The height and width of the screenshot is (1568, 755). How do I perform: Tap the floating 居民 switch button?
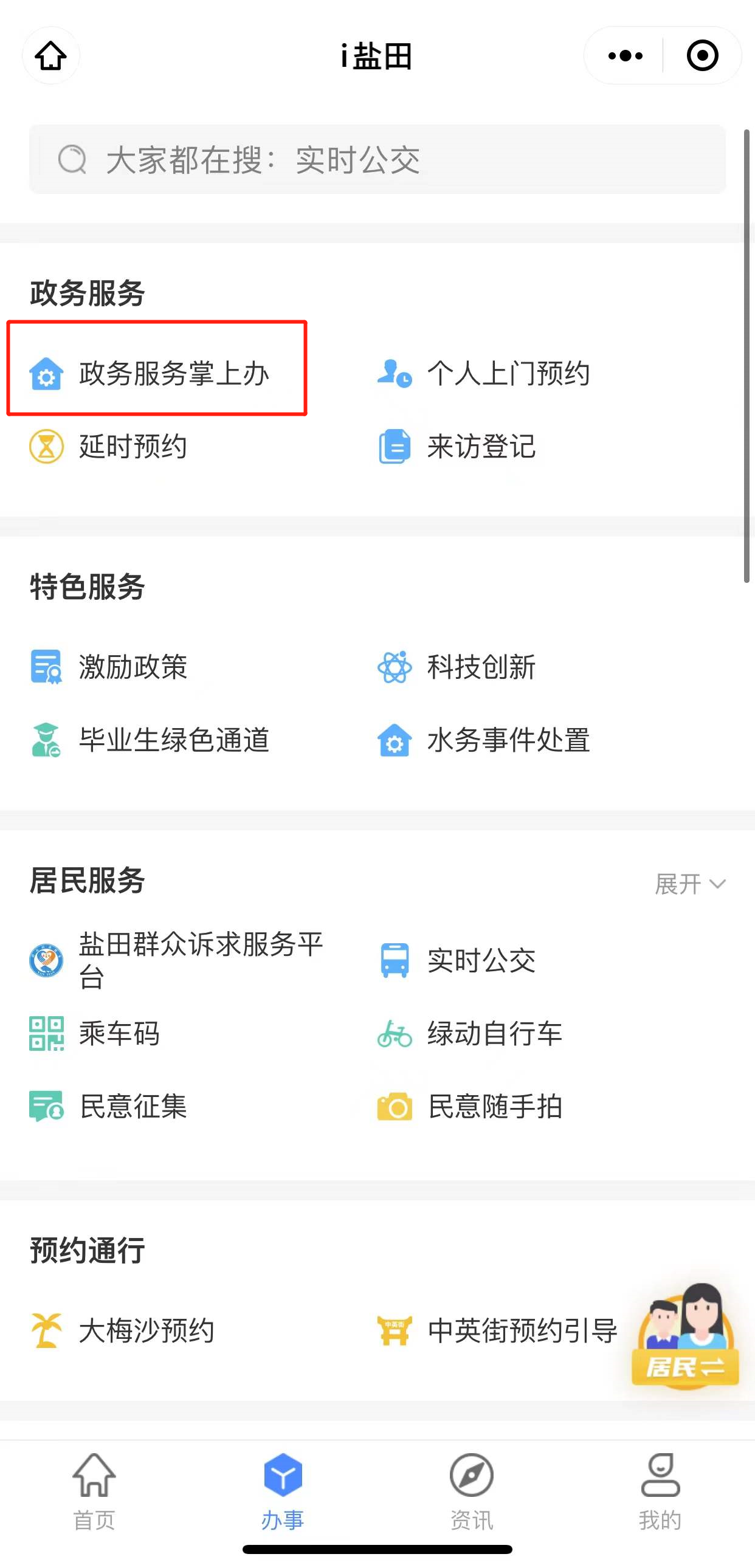(x=686, y=1336)
